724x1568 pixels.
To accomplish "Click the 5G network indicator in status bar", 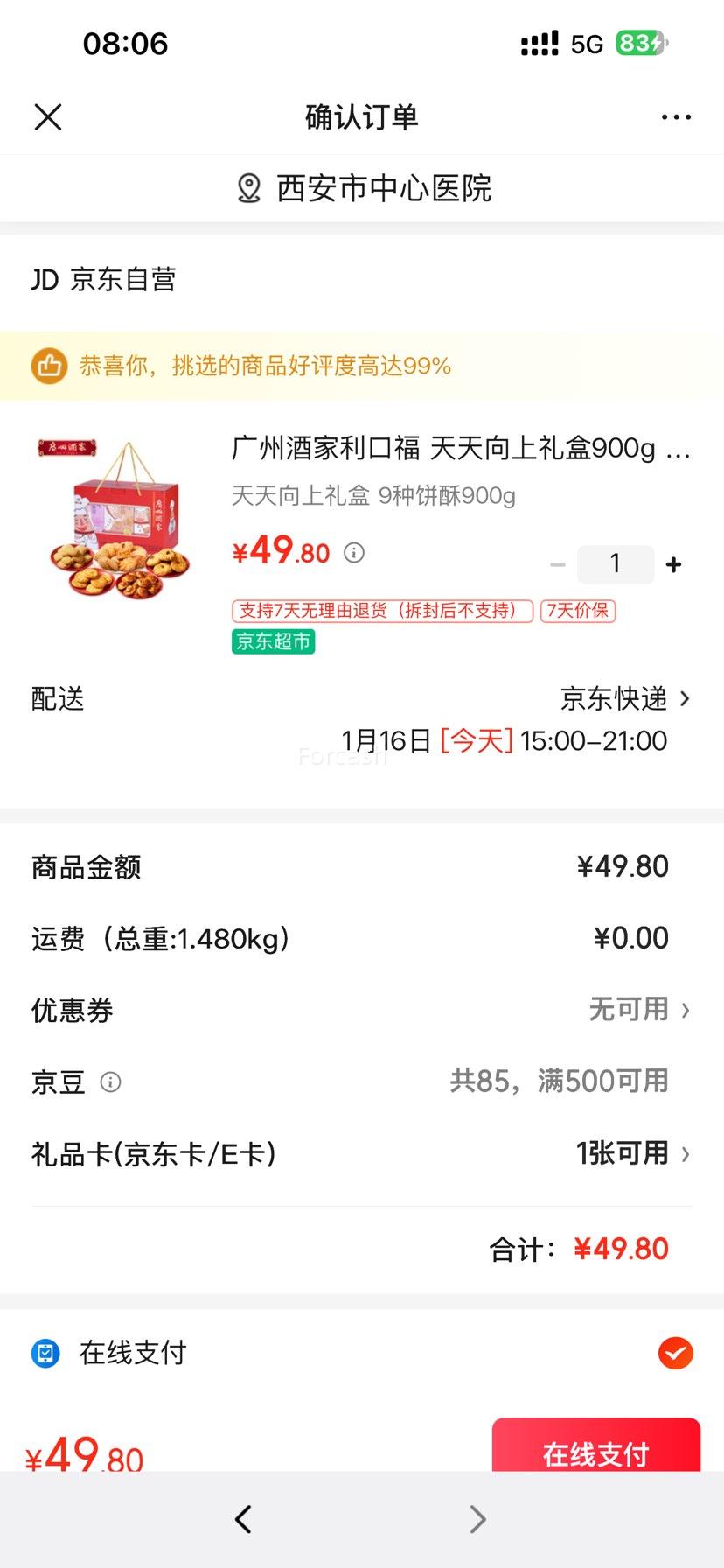I will [x=588, y=43].
